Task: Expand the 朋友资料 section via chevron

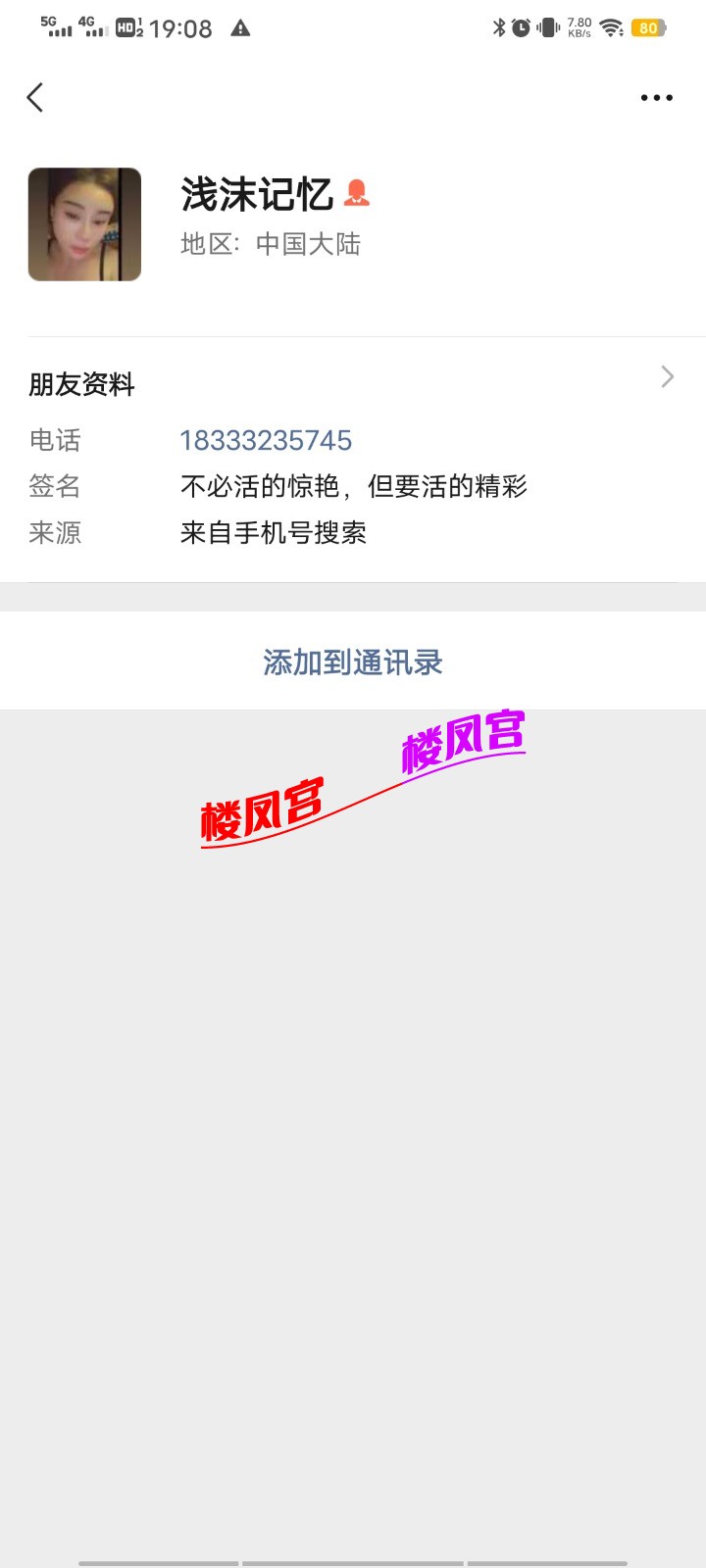Action: (x=666, y=376)
